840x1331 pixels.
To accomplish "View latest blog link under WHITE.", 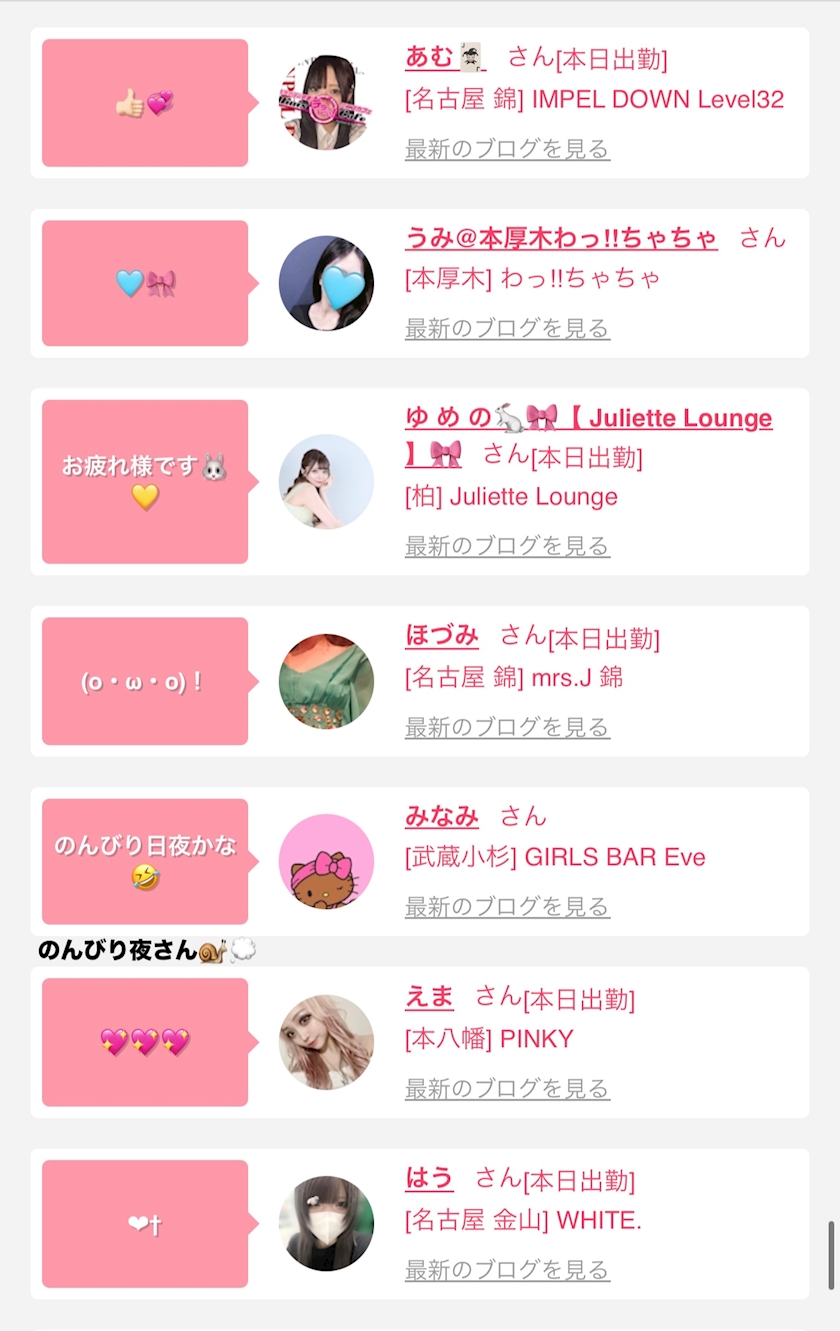I will 507,1270.
